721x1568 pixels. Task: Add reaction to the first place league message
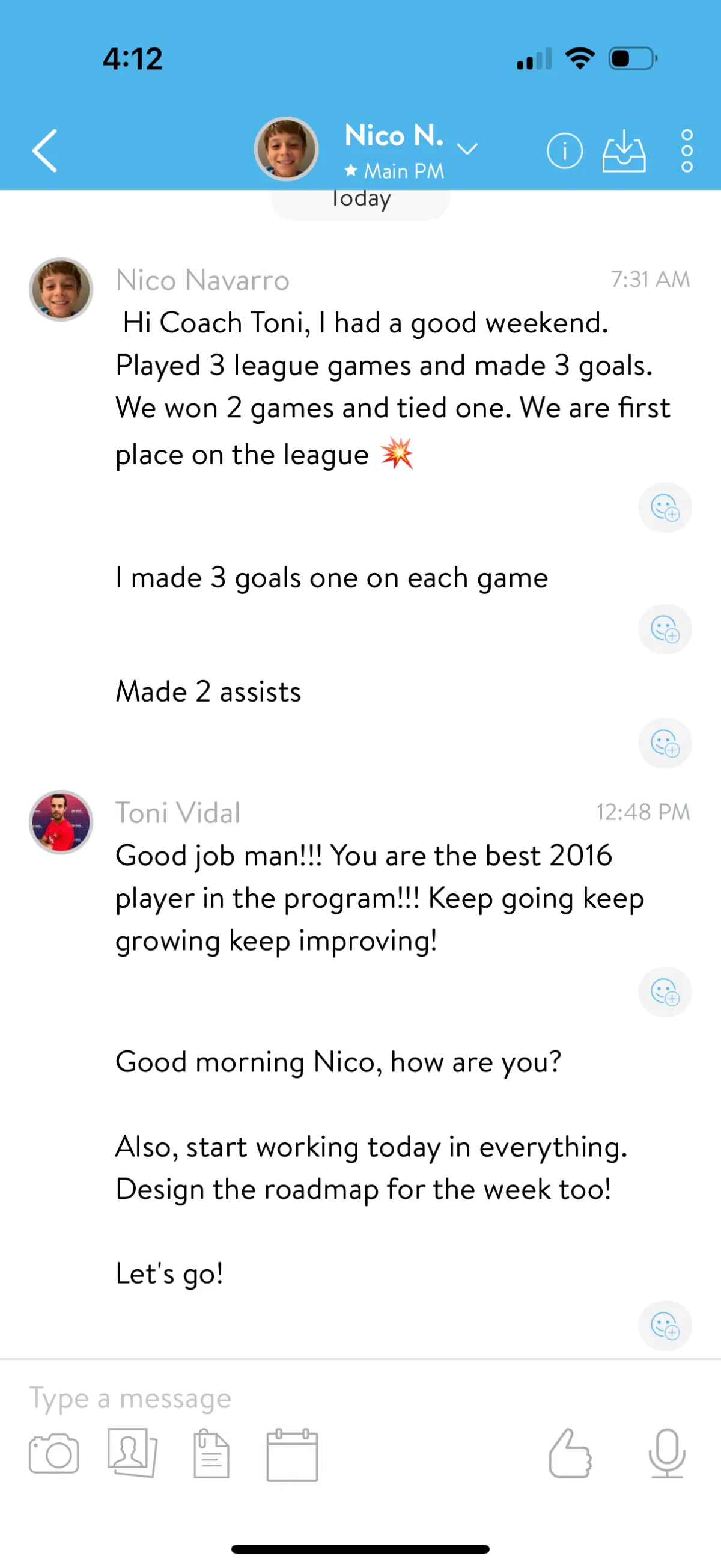point(665,507)
